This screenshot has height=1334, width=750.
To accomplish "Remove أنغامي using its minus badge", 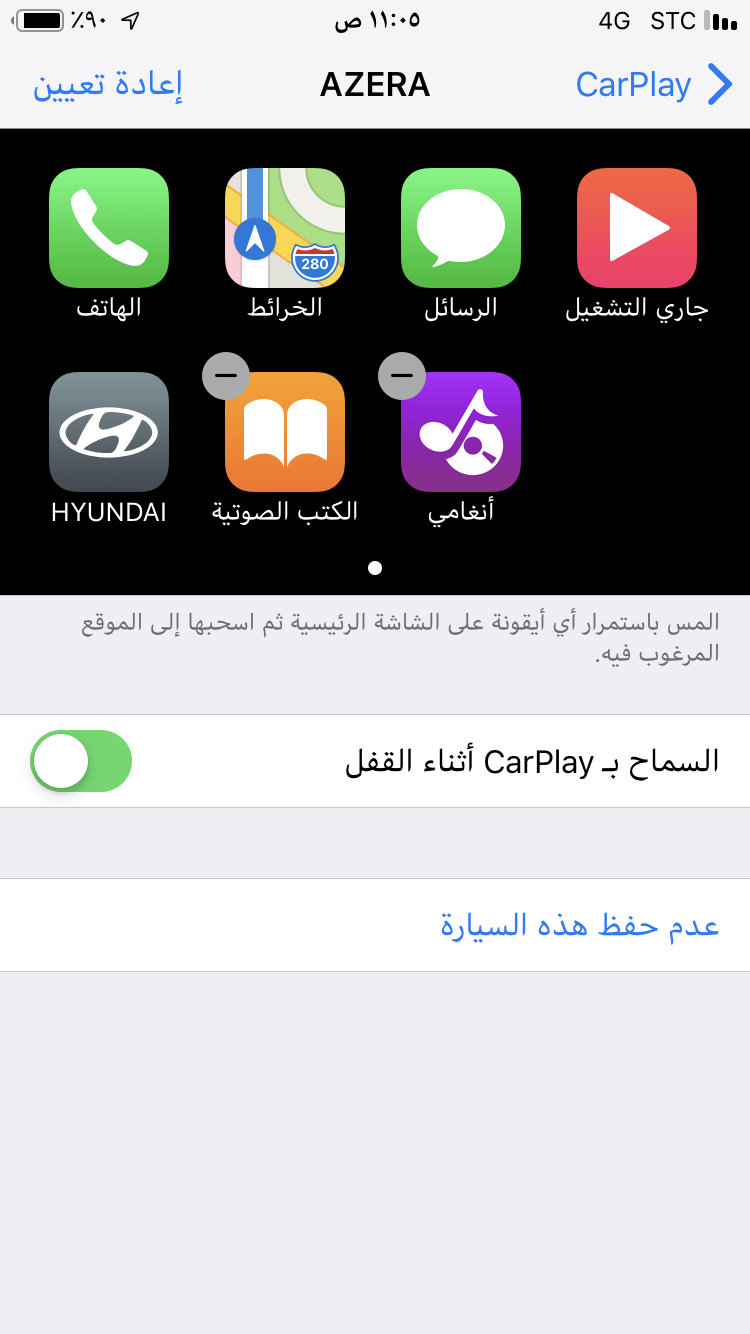I will [402, 376].
